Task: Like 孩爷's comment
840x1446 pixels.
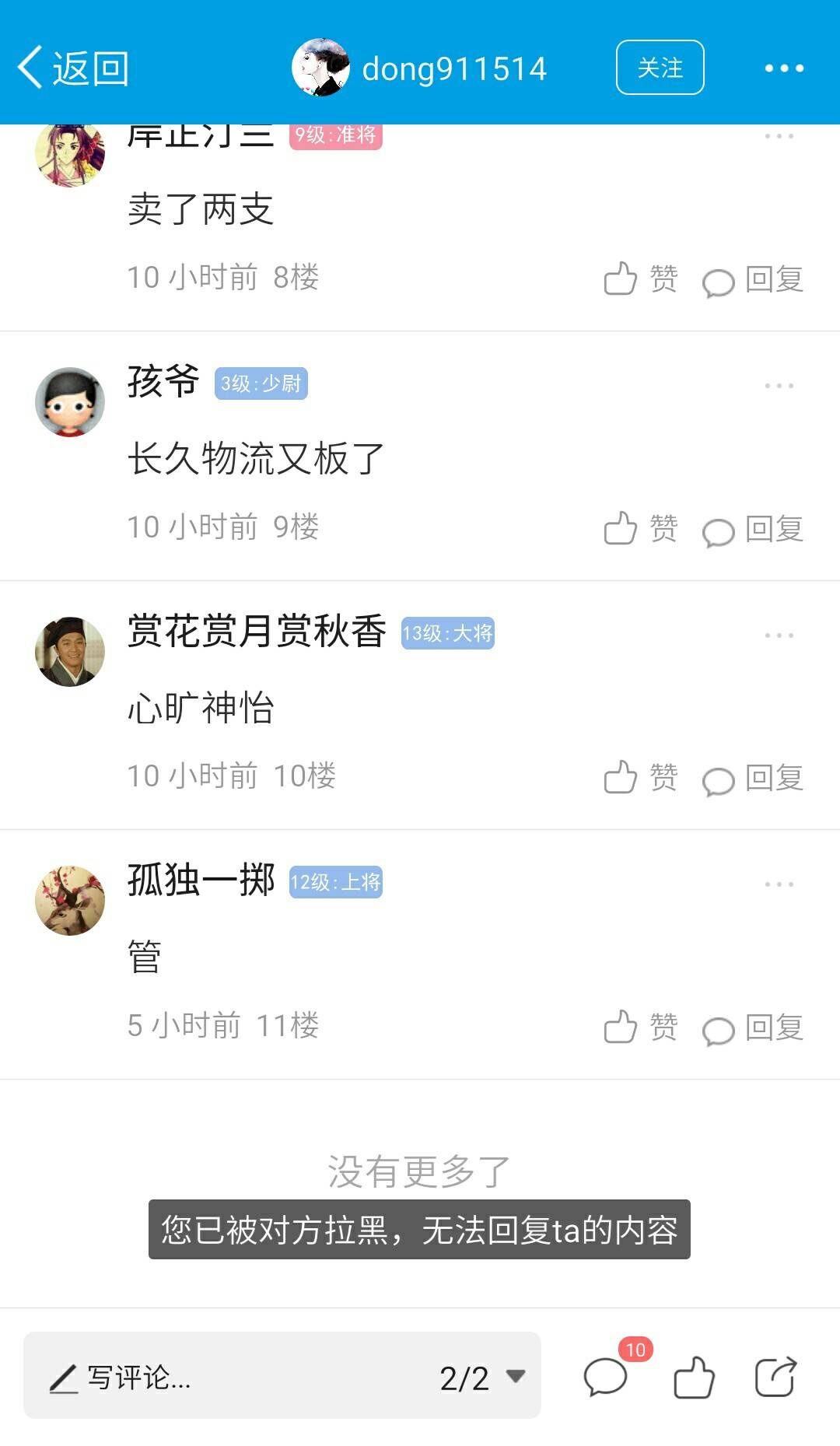Action: pyautogui.click(x=639, y=528)
